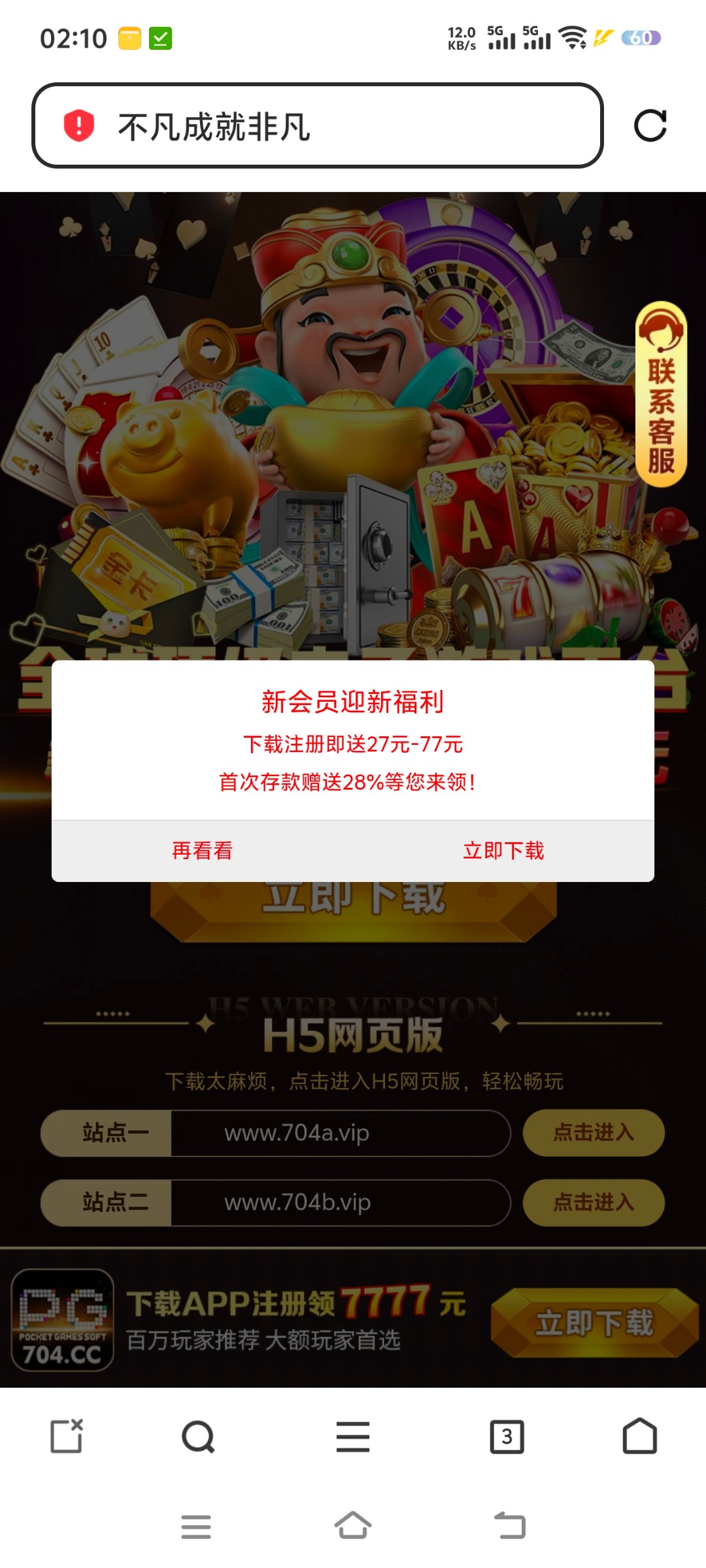Choose 立即下载 in the welcome bonus dialog
This screenshot has height=1568, width=706.
(x=503, y=851)
